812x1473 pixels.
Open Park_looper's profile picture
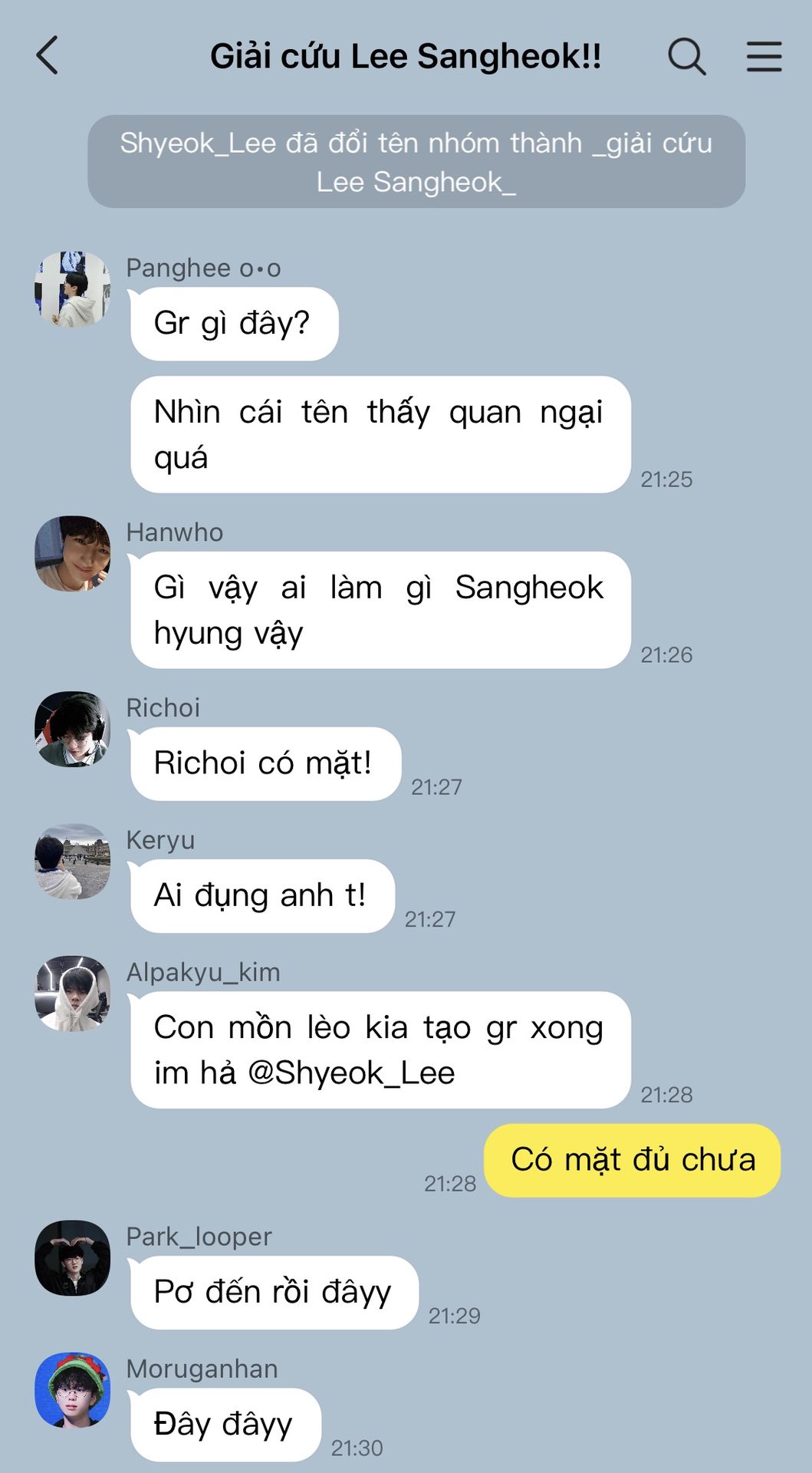(73, 1257)
